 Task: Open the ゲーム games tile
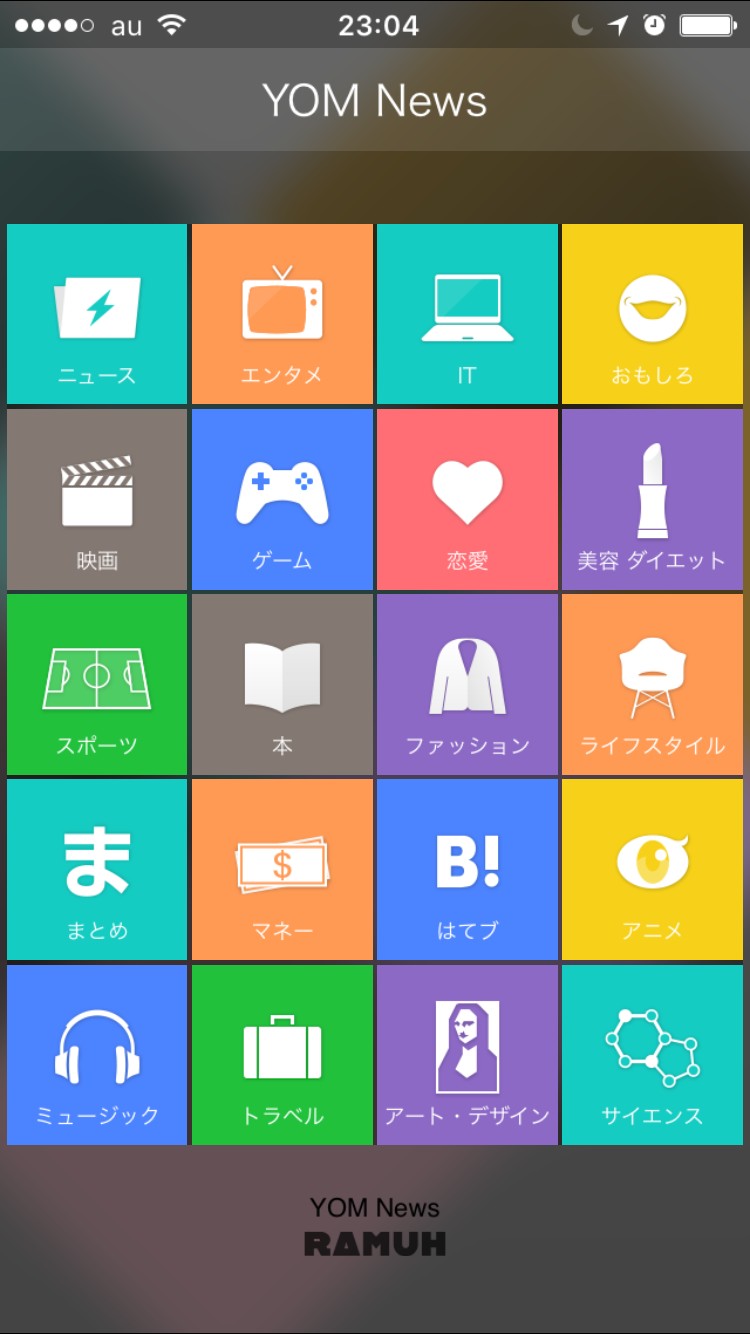(x=282, y=499)
